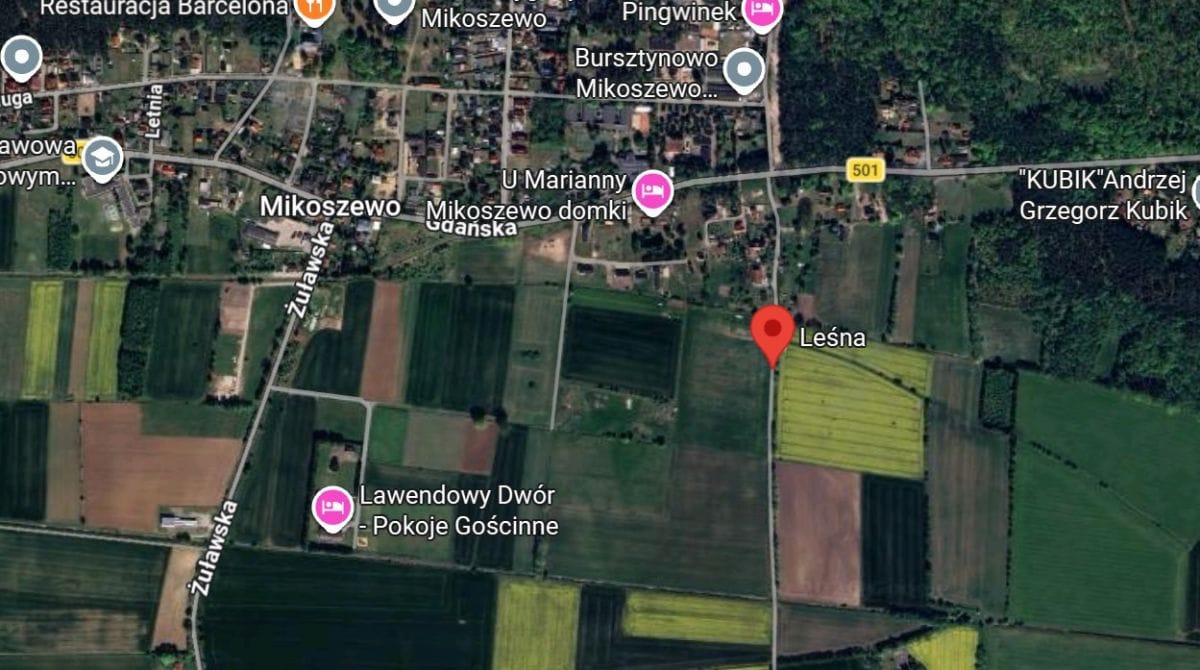Select Lawendowy Dwór - Pokoje Gościnne marker
This screenshot has width=1200, height=670.
[332, 508]
